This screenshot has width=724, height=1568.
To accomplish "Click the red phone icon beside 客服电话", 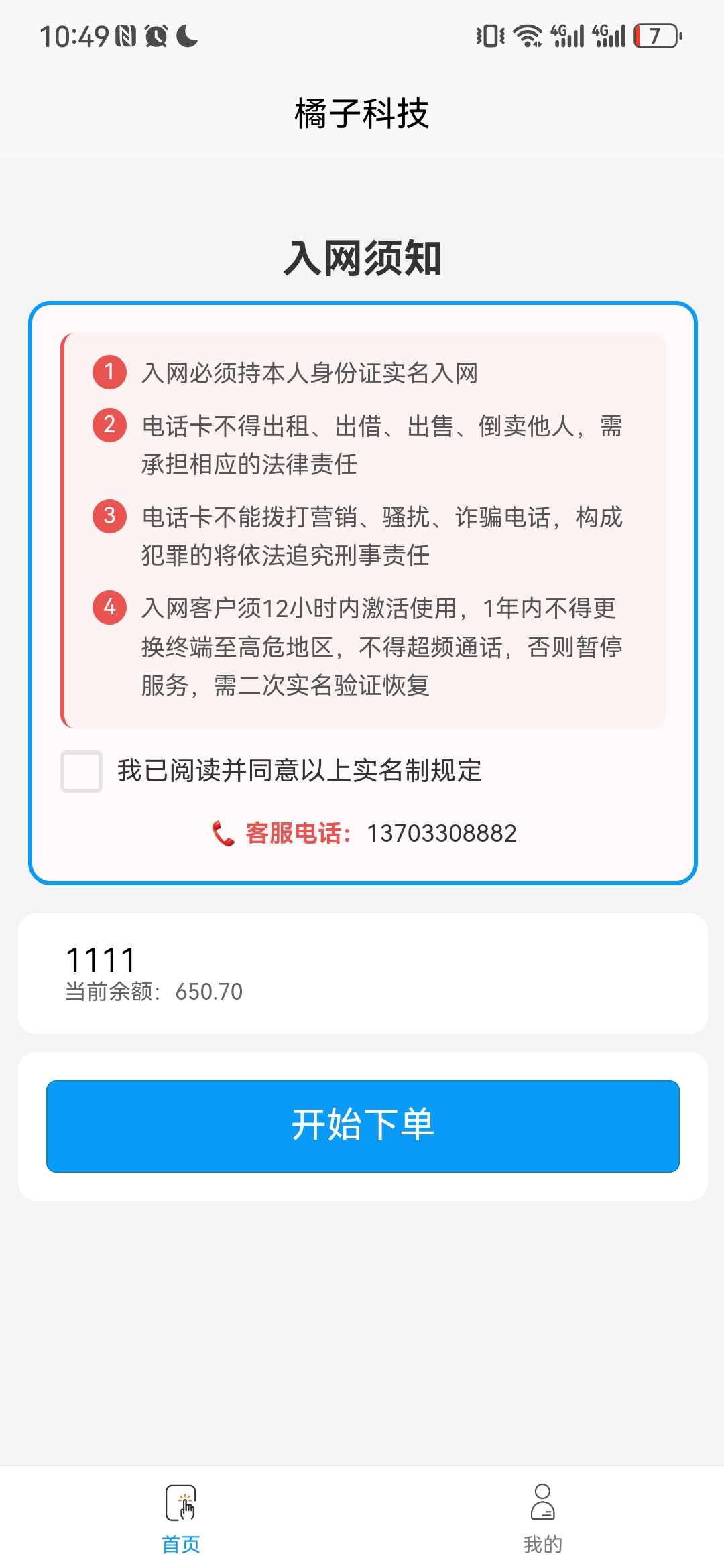I will point(221,833).
